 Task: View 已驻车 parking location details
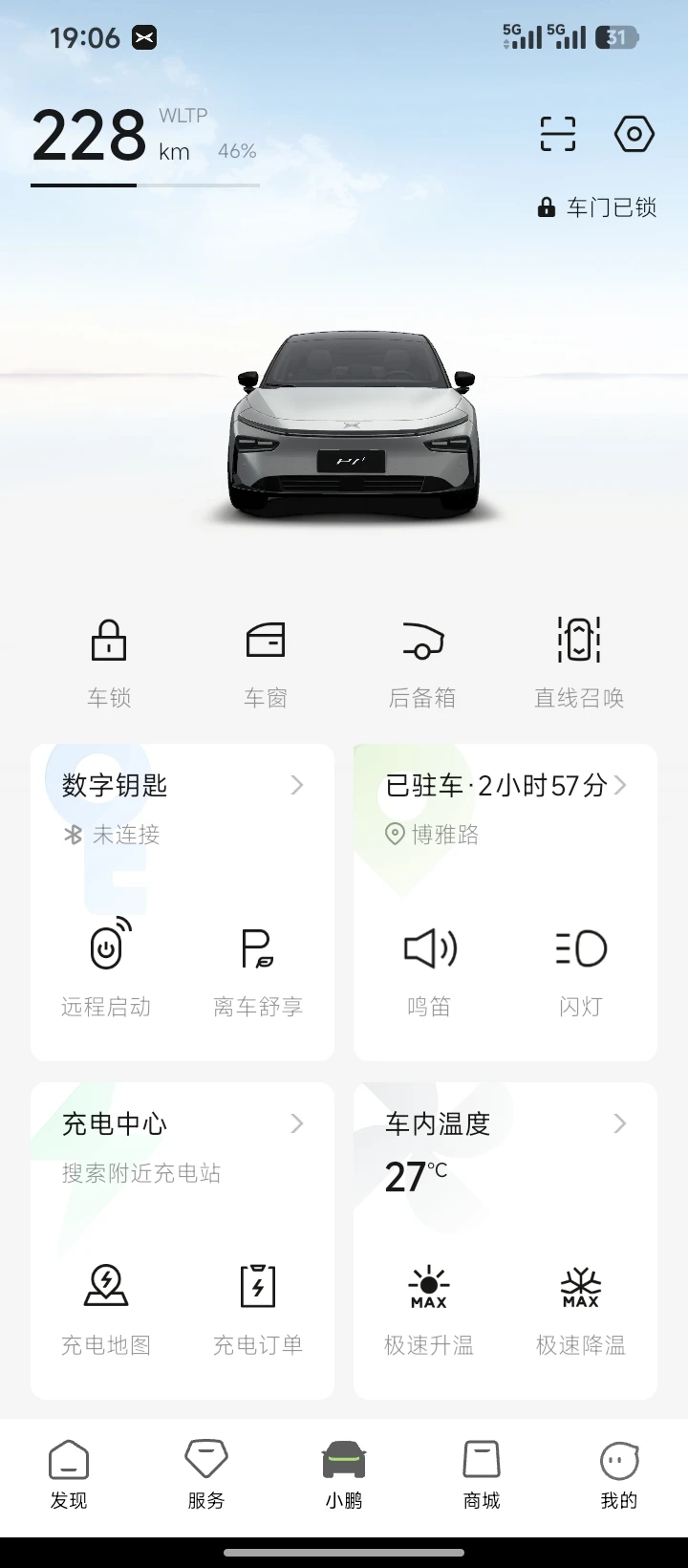tap(505, 786)
